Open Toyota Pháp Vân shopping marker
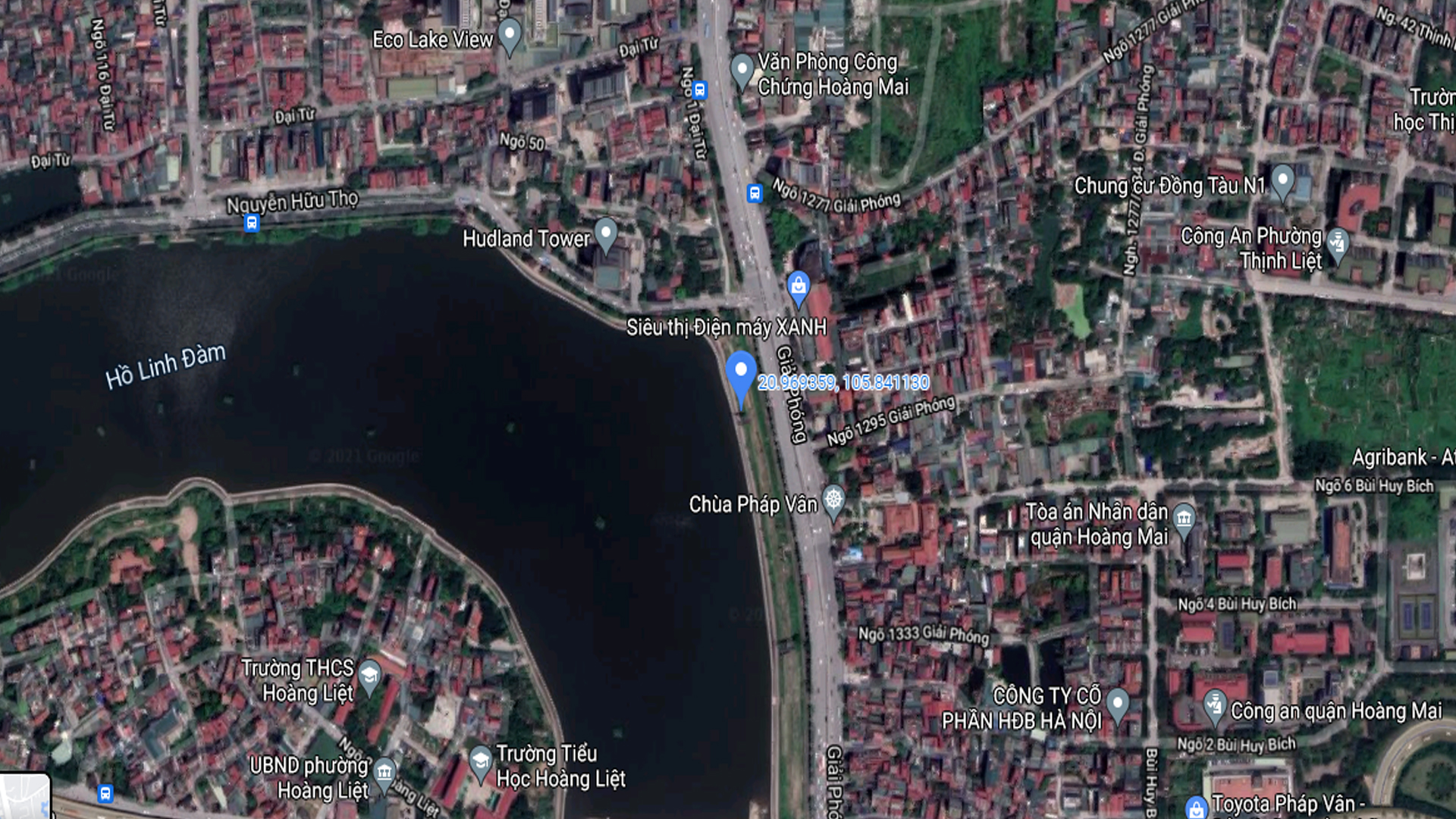This screenshot has height=819, width=1456. pos(1196,808)
